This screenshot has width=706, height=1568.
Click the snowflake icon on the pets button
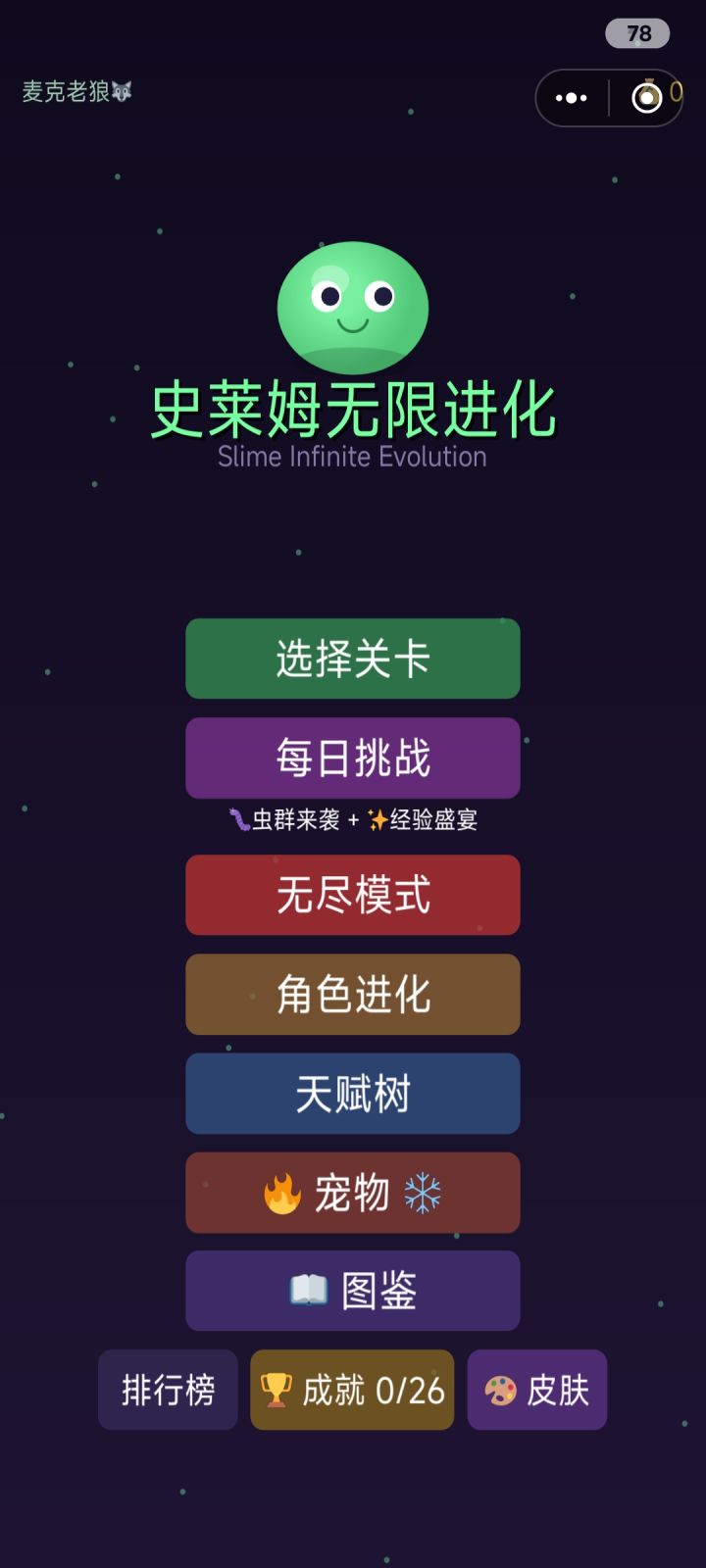tap(420, 1193)
